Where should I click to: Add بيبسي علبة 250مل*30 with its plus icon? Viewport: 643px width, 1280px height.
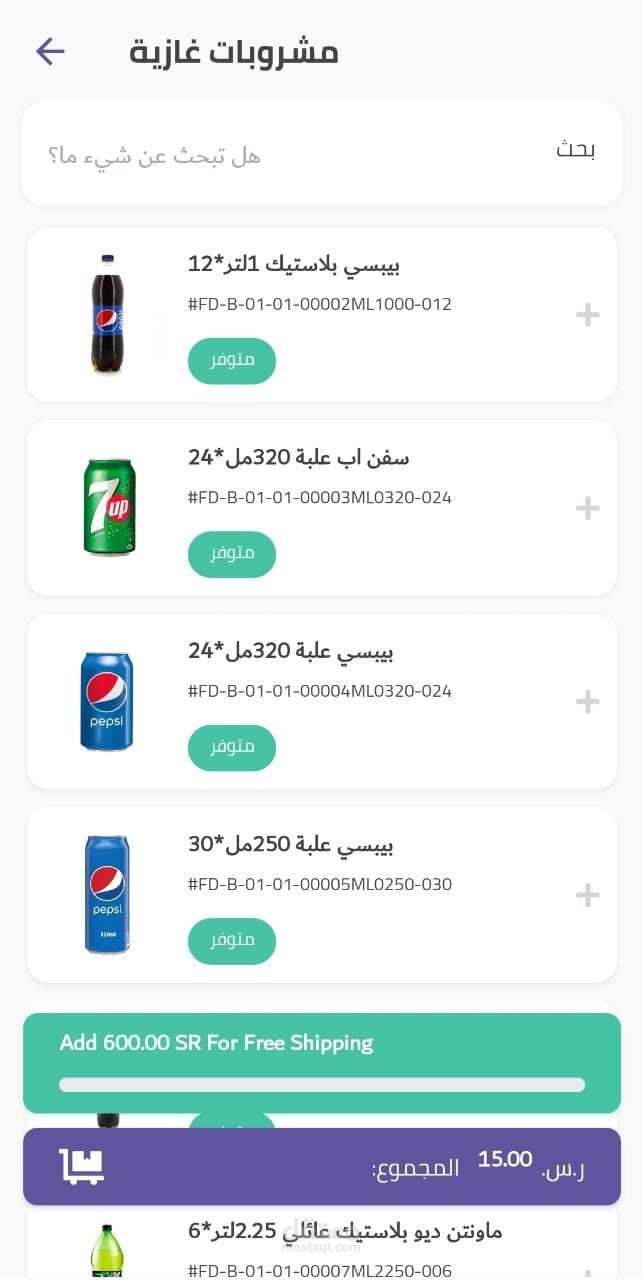pos(587,895)
